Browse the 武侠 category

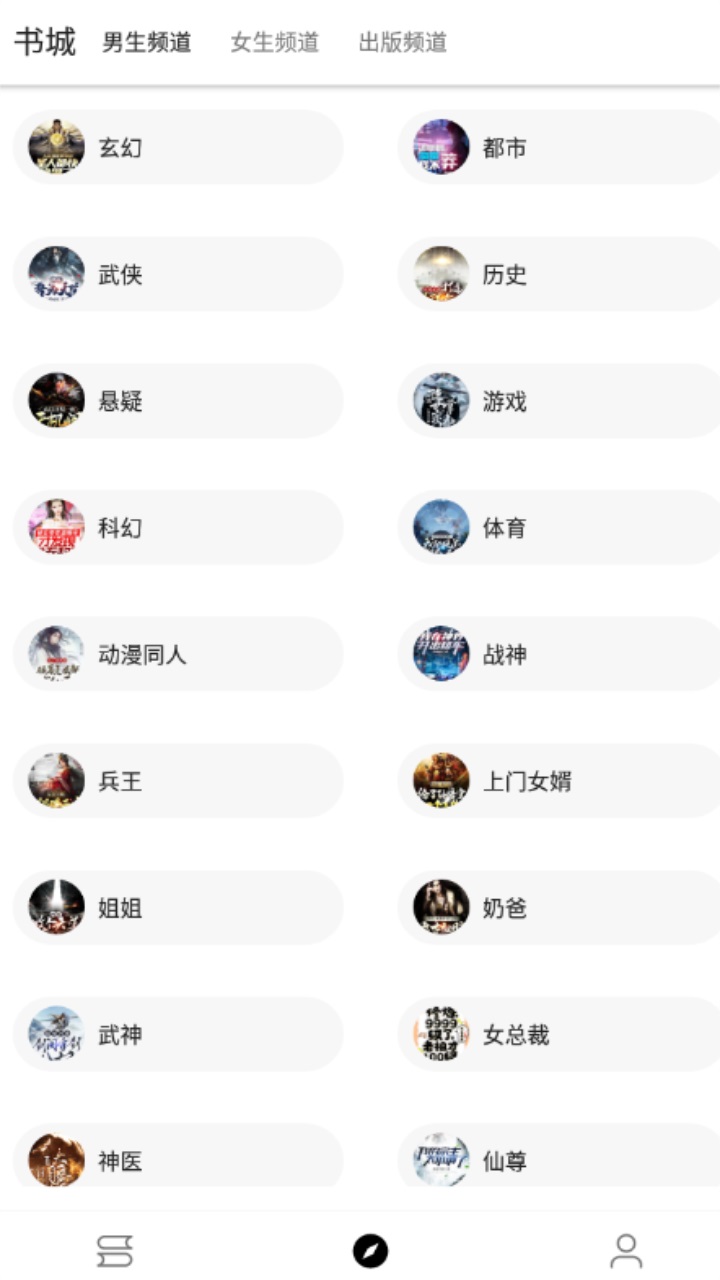(x=178, y=274)
